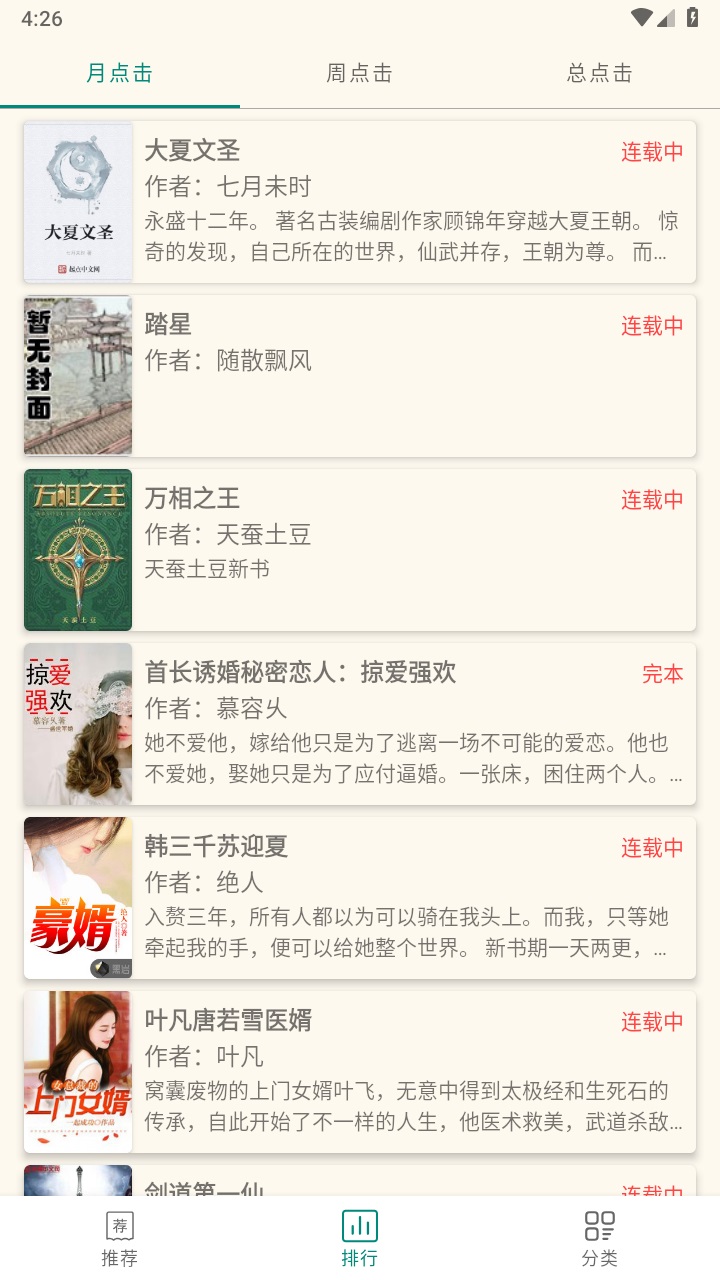Open the 大夏文圣 book cover image
Screen dimensions: 720x1280
(77, 201)
